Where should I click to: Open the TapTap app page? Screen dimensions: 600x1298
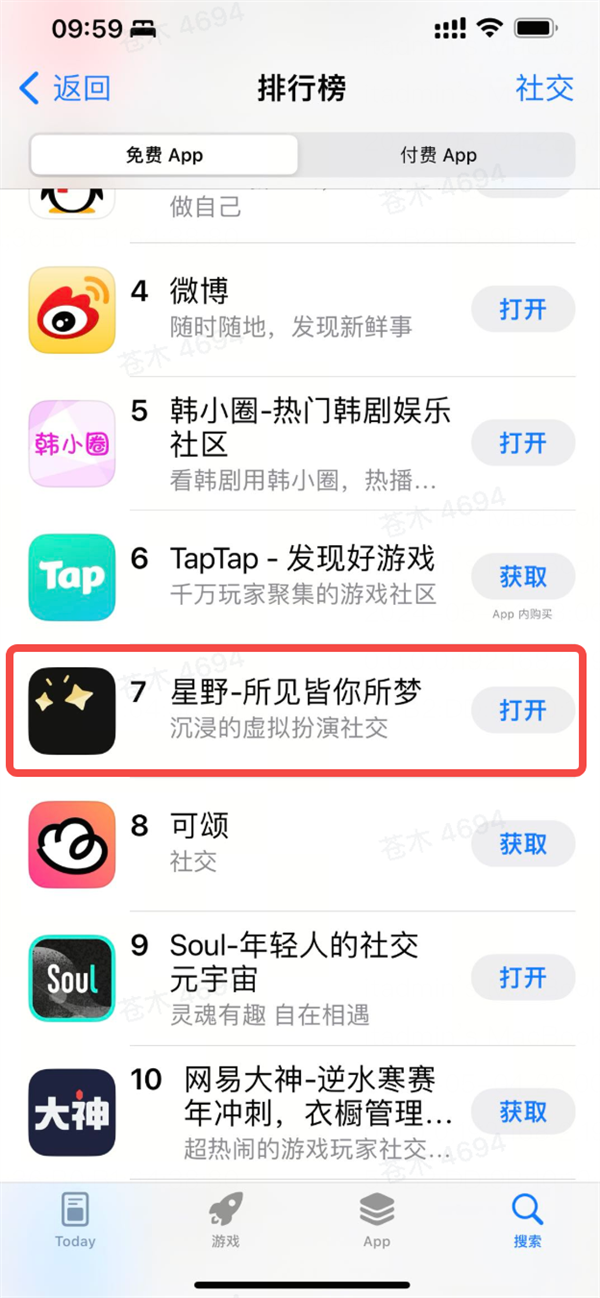(290, 575)
